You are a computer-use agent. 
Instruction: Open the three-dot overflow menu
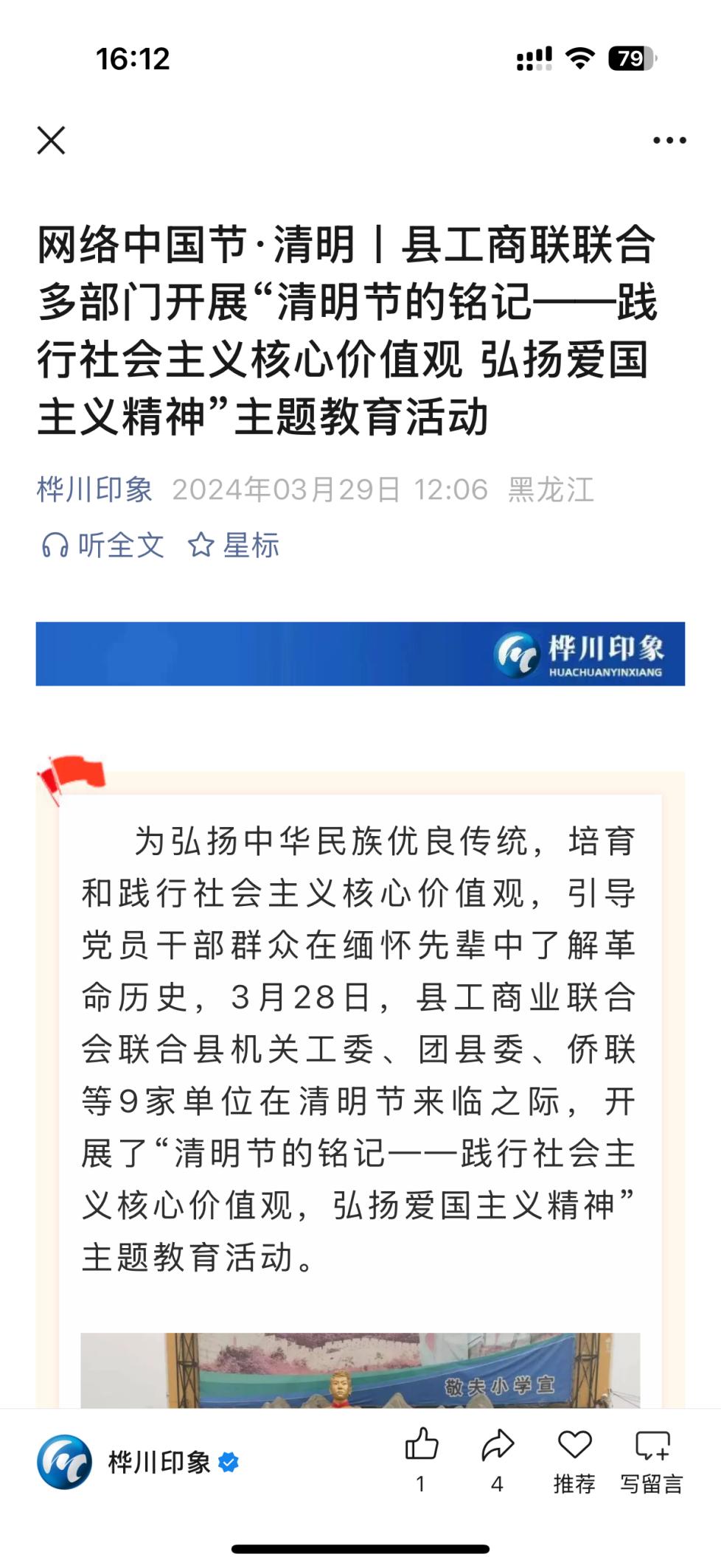tap(669, 140)
